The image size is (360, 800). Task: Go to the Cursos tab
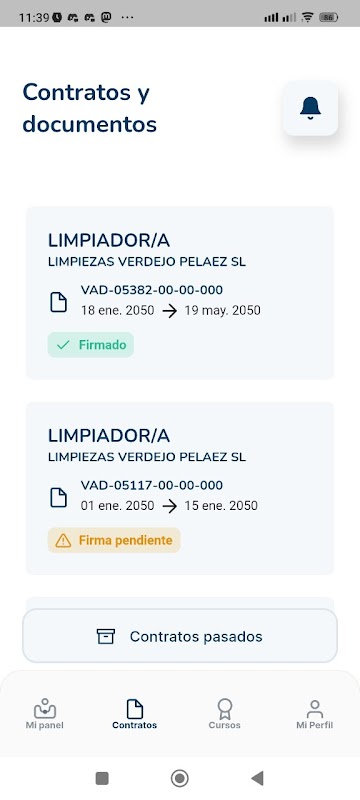[x=224, y=714]
